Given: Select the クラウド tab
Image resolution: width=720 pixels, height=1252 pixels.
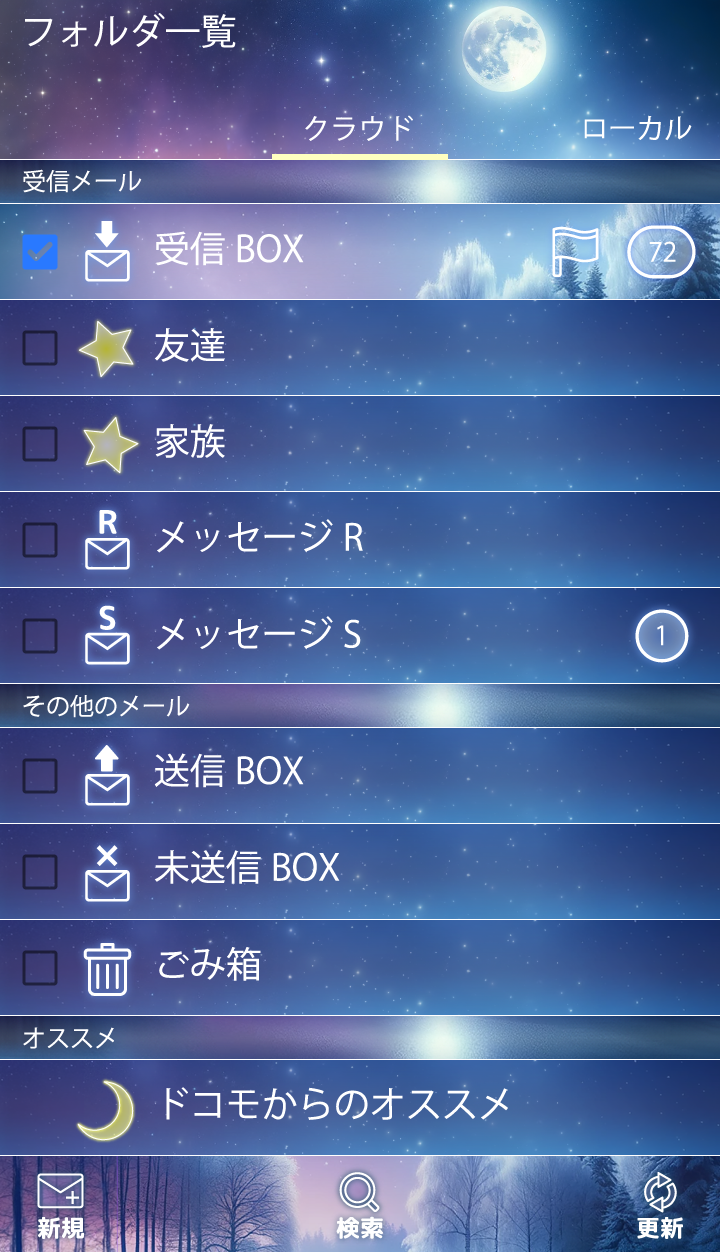Looking at the screenshot, I should tap(359, 128).
